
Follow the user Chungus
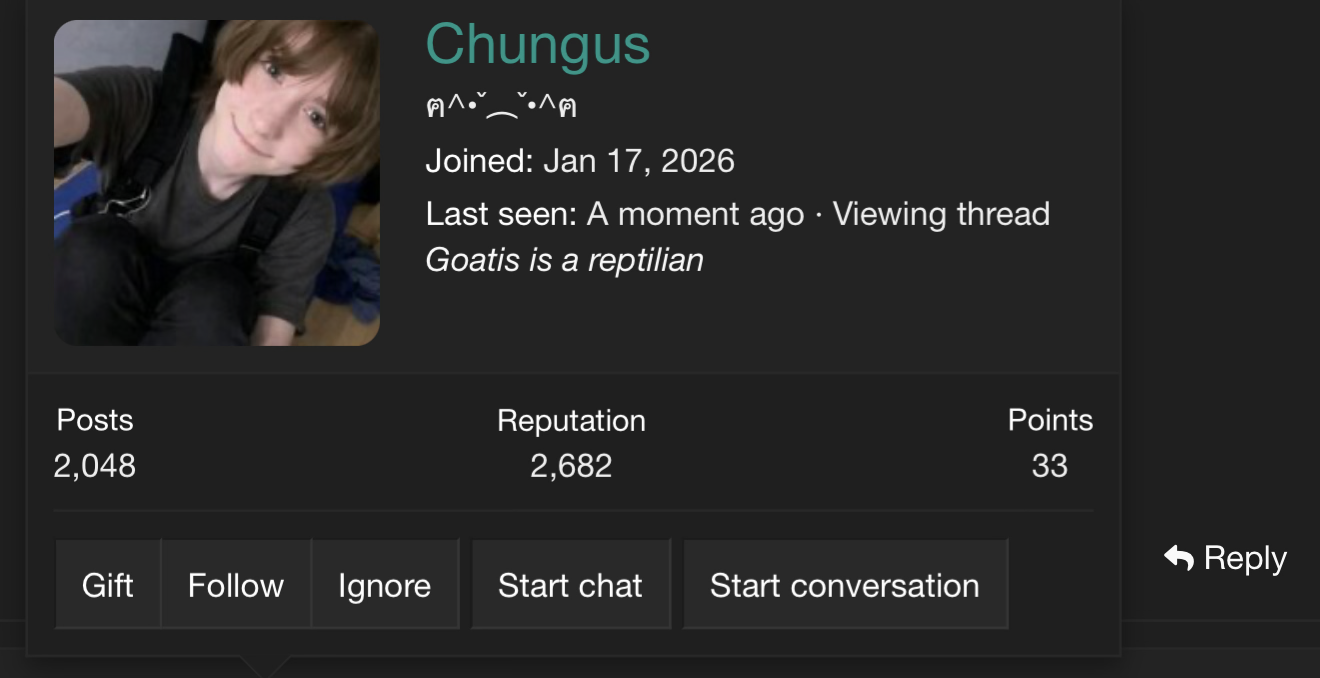[x=236, y=585]
